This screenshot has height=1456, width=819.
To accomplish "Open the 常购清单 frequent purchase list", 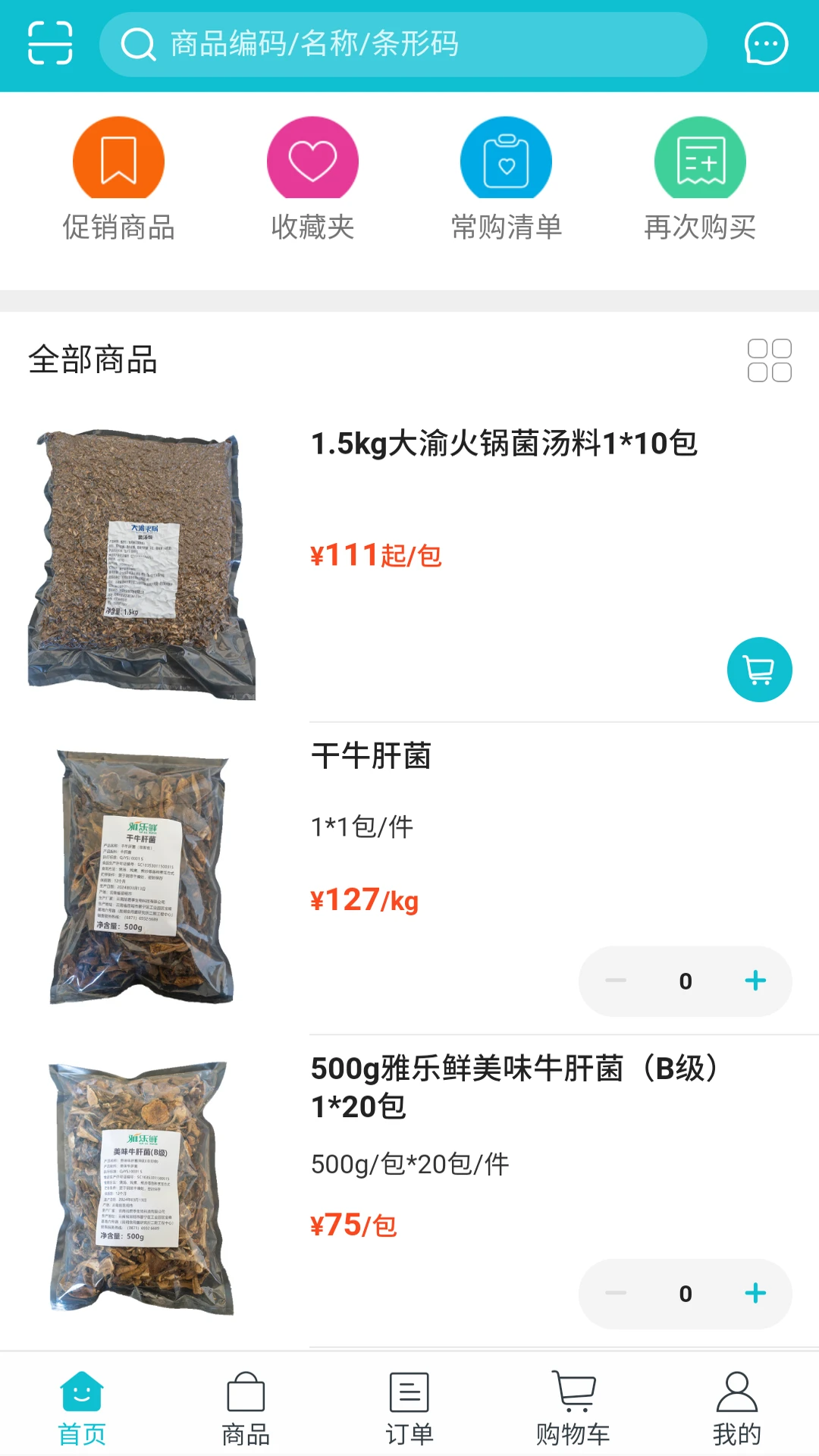I will click(506, 176).
